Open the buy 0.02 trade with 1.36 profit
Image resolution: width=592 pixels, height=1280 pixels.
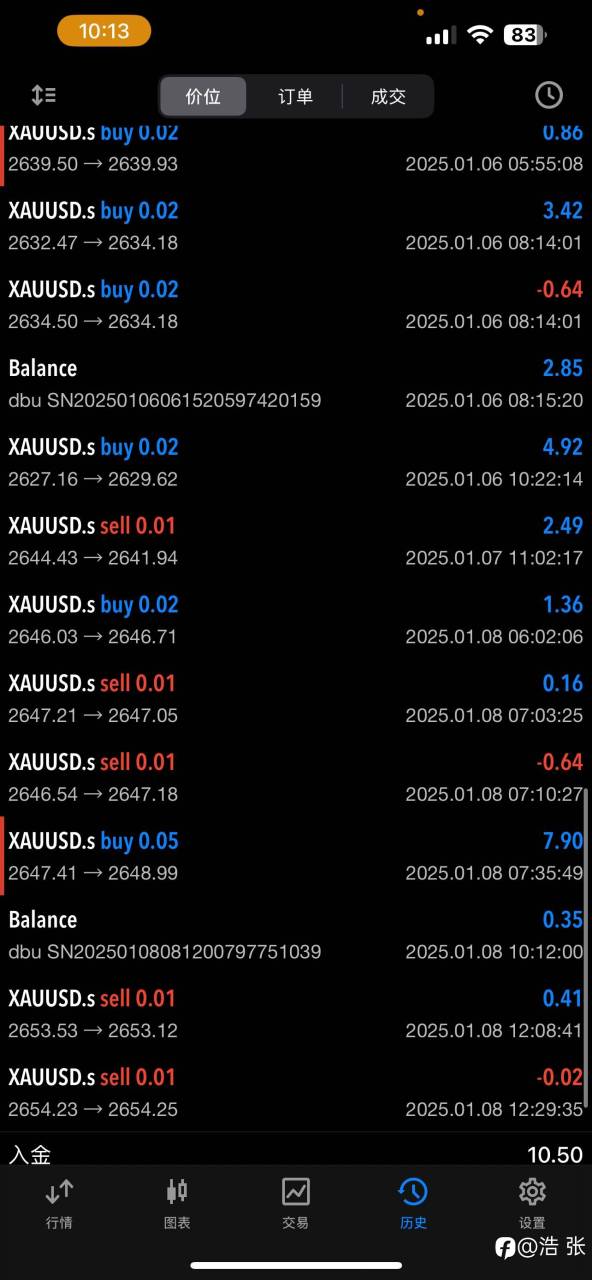pyautogui.click(x=296, y=620)
